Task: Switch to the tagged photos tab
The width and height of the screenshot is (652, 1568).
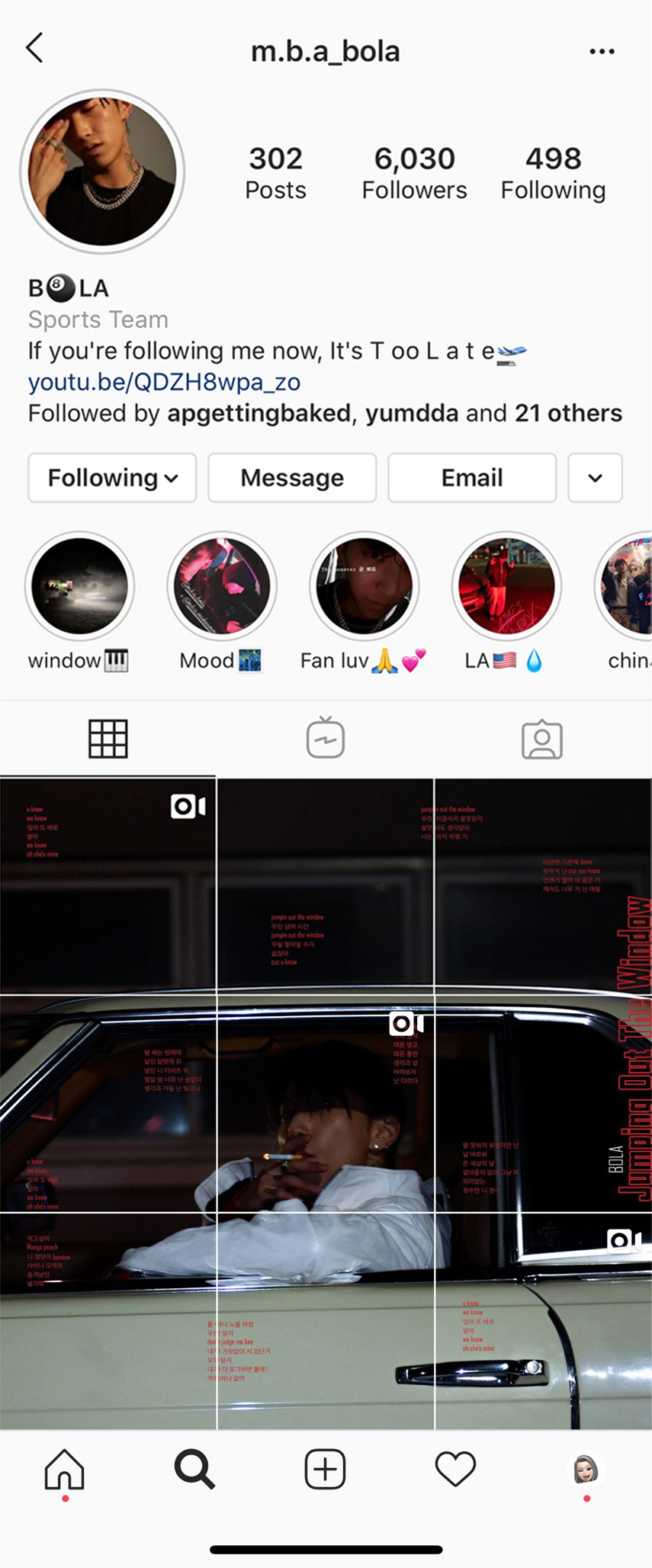Action: (x=542, y=739)
